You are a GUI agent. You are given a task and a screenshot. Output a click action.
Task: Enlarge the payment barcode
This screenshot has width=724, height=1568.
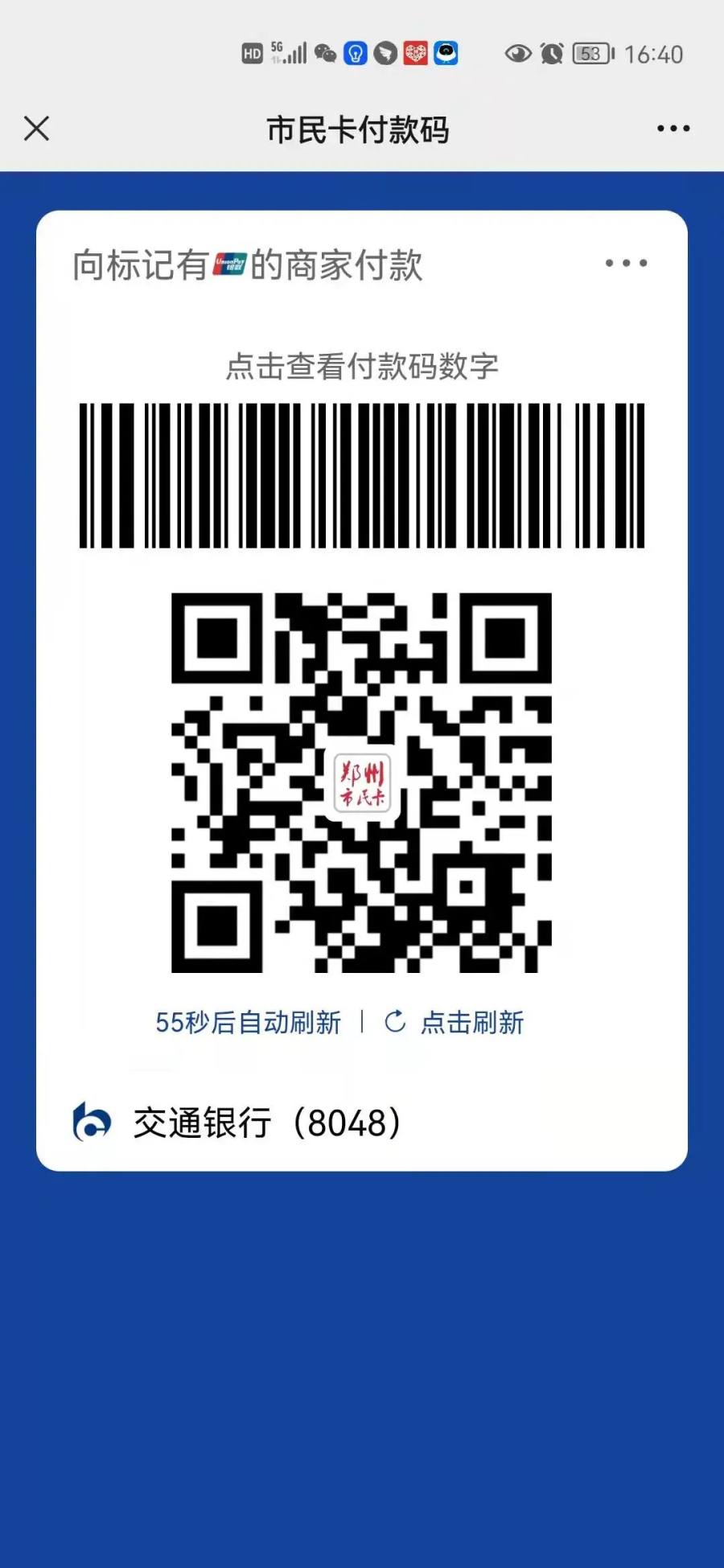(362, 475)
